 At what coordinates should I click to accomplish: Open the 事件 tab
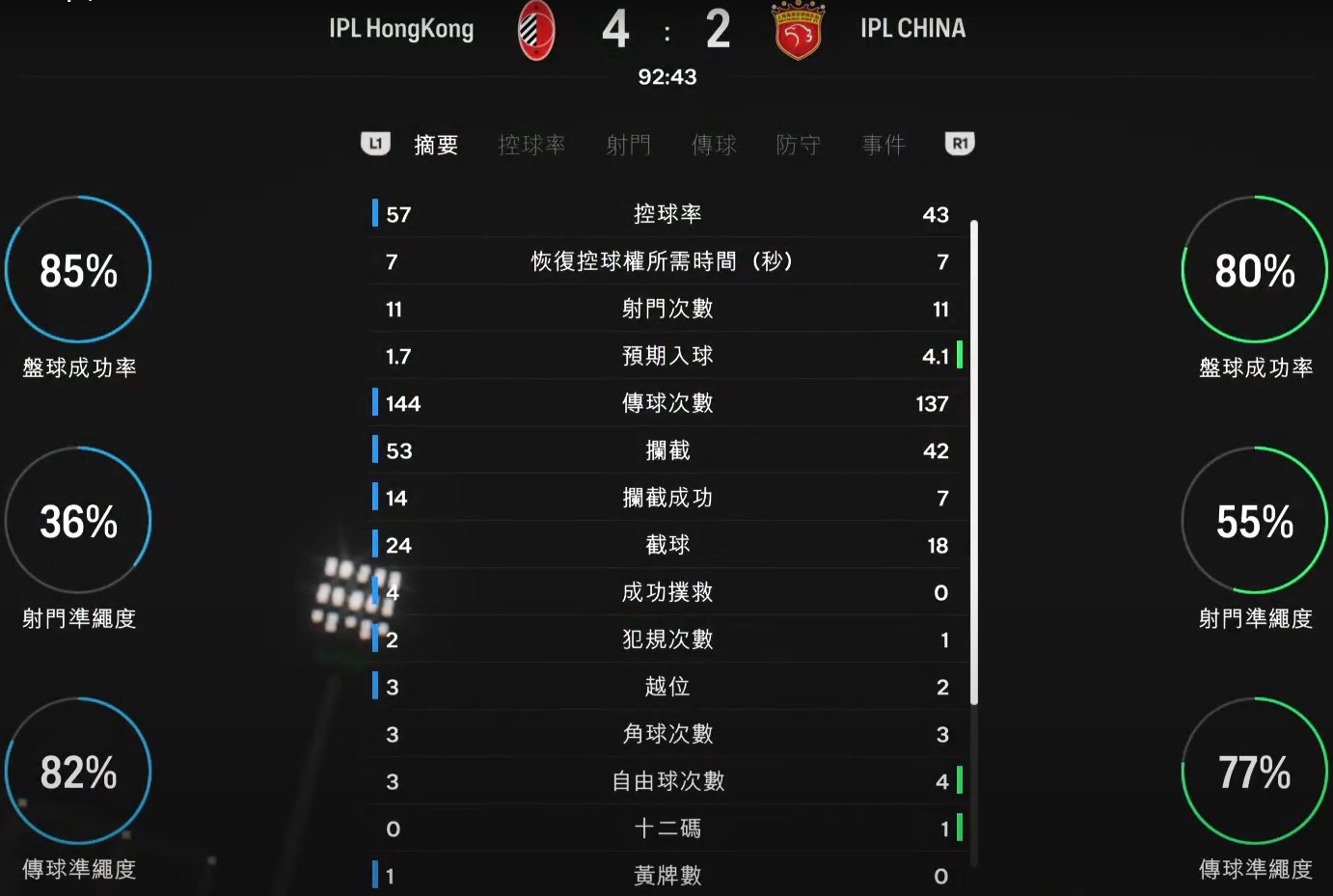pyautogui.click(x=884, y=145)
